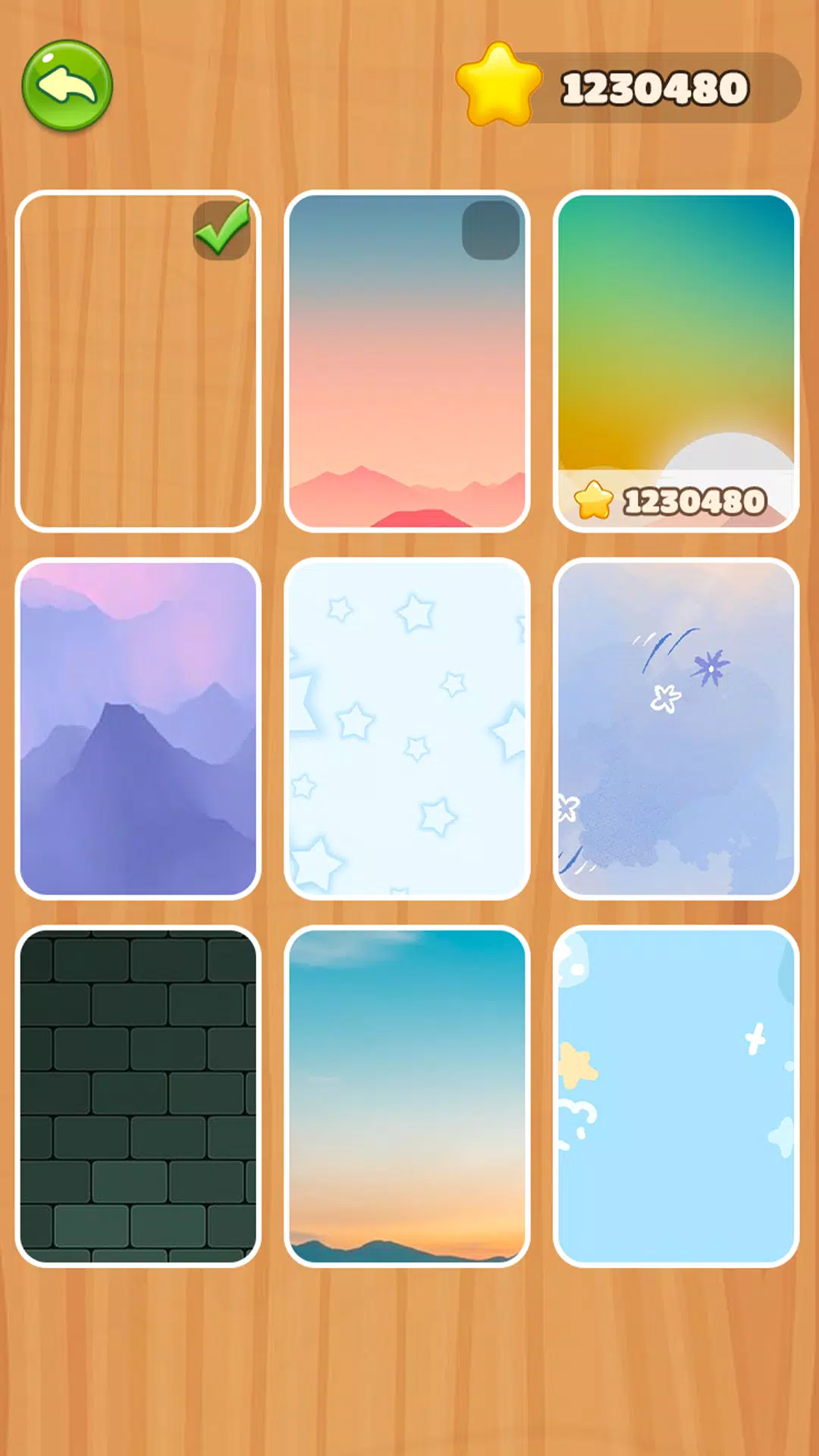Image resolution: width=819 pixels, height=1456 pixels.
Task: Select the wooden background tile
Action: (137, 361)
